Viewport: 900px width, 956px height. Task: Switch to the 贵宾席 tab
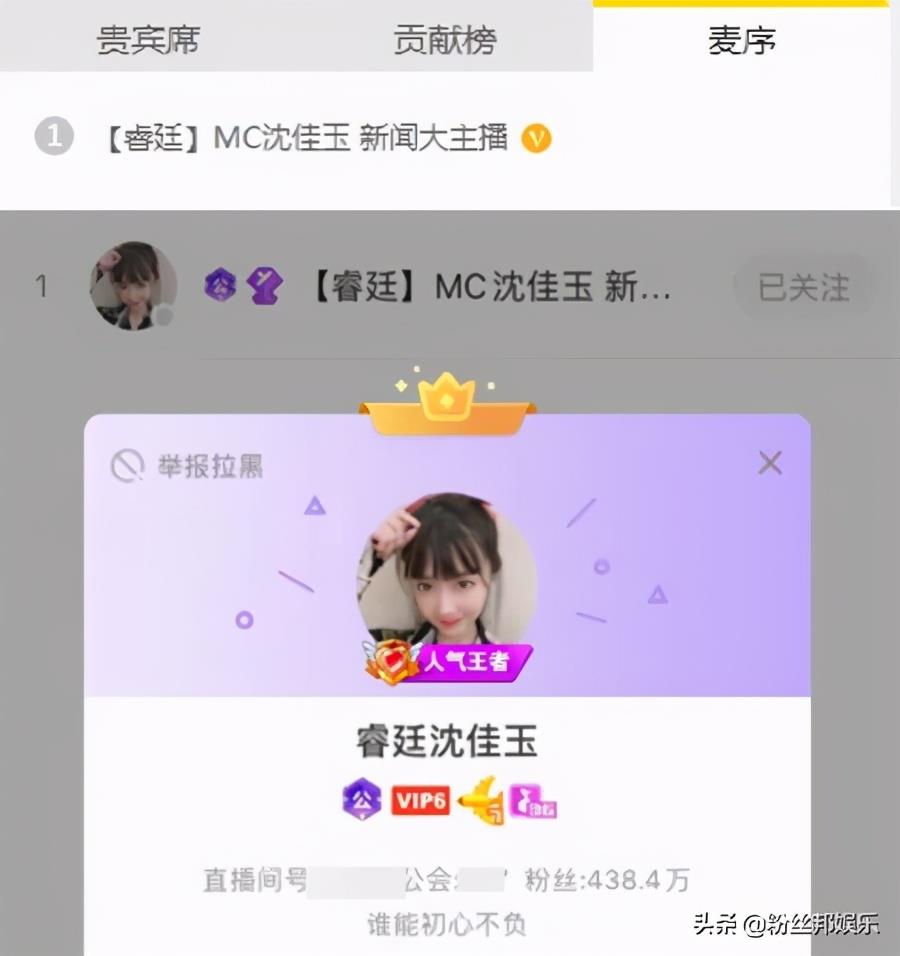point(148,40)
